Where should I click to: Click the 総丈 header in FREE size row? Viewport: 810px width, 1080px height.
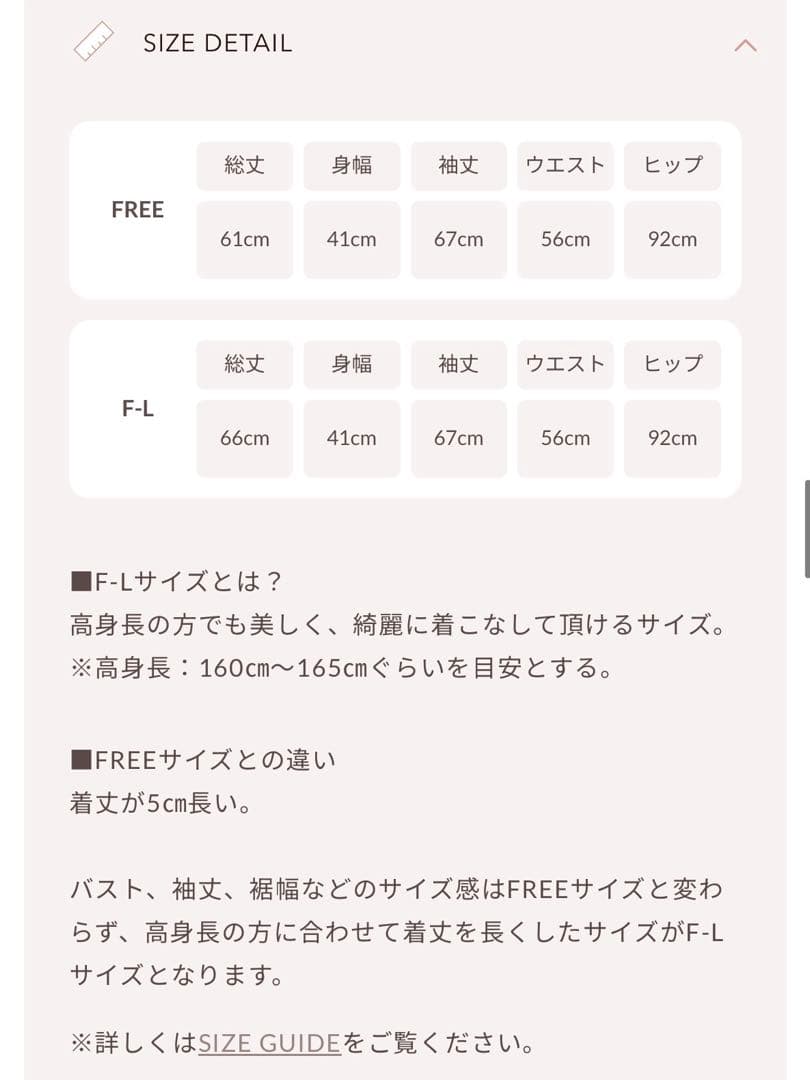(244, 166)
